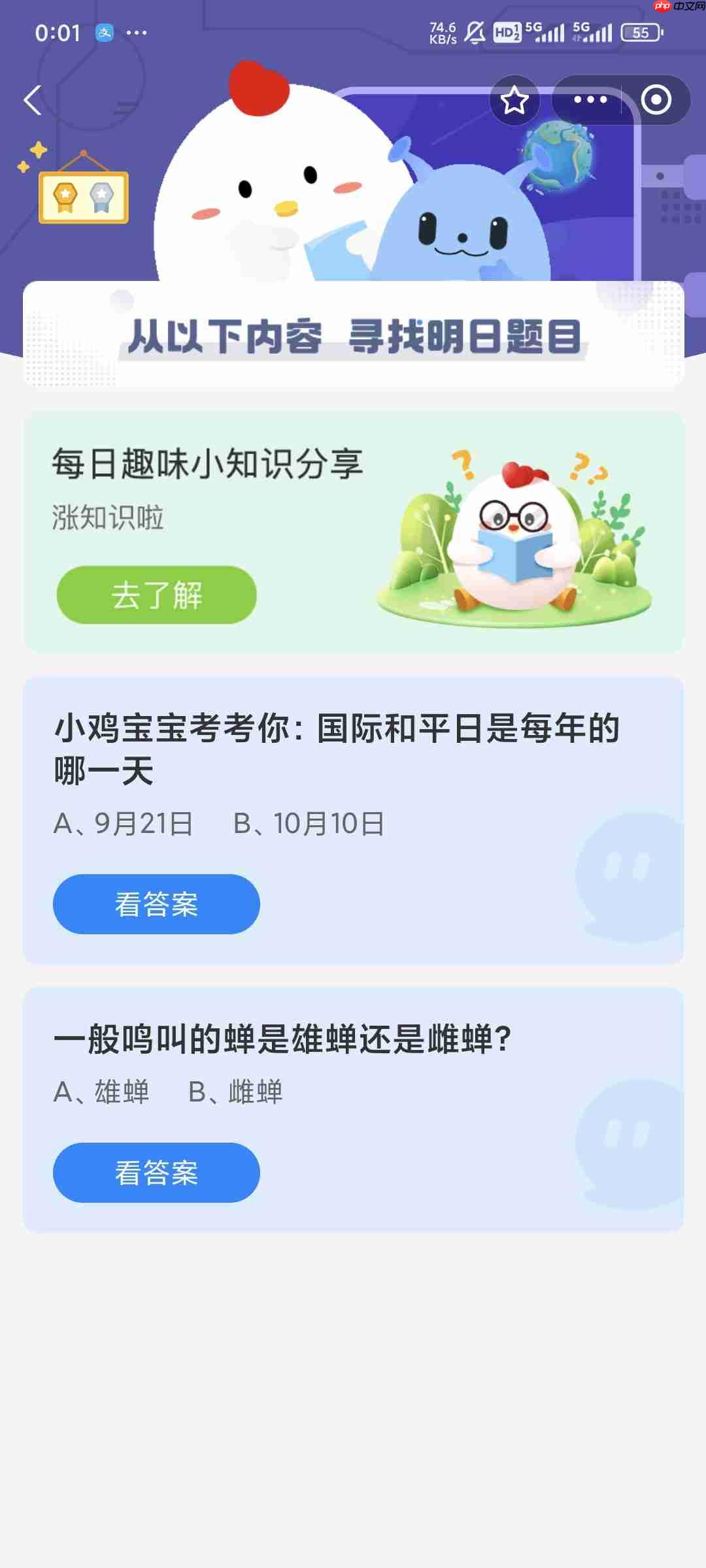Tap 看答案 for the peace day question
This screenshot has width=706, height=1568.
(156, 904)
